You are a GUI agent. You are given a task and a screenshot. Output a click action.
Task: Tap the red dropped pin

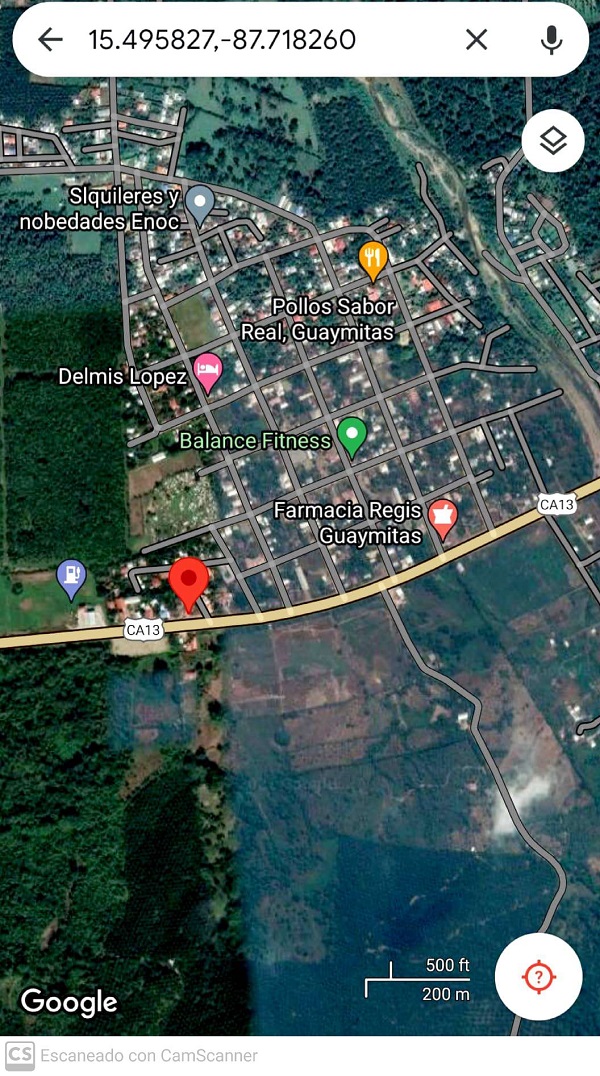point(189,581)
